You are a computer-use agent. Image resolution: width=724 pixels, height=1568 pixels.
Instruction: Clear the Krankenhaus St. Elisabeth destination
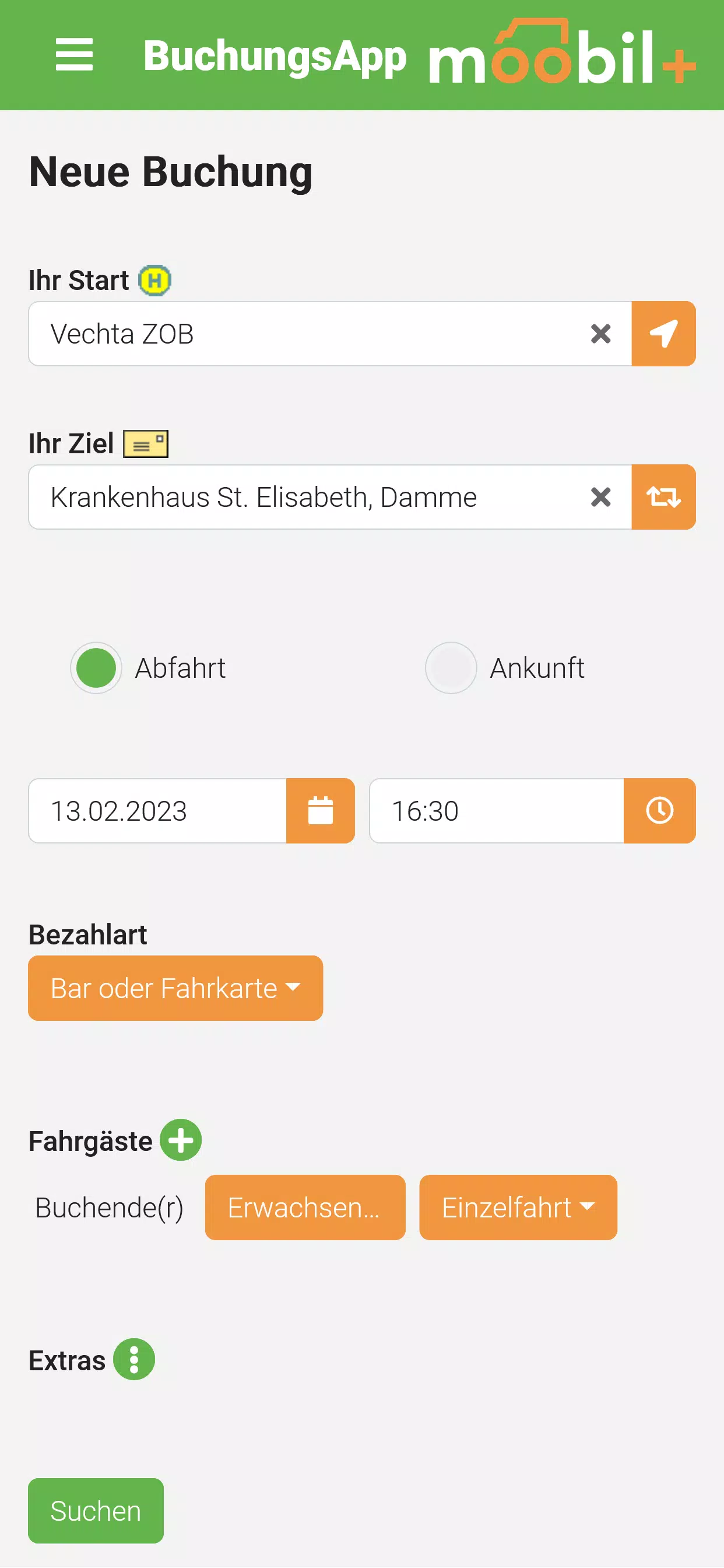pos(601,498)
